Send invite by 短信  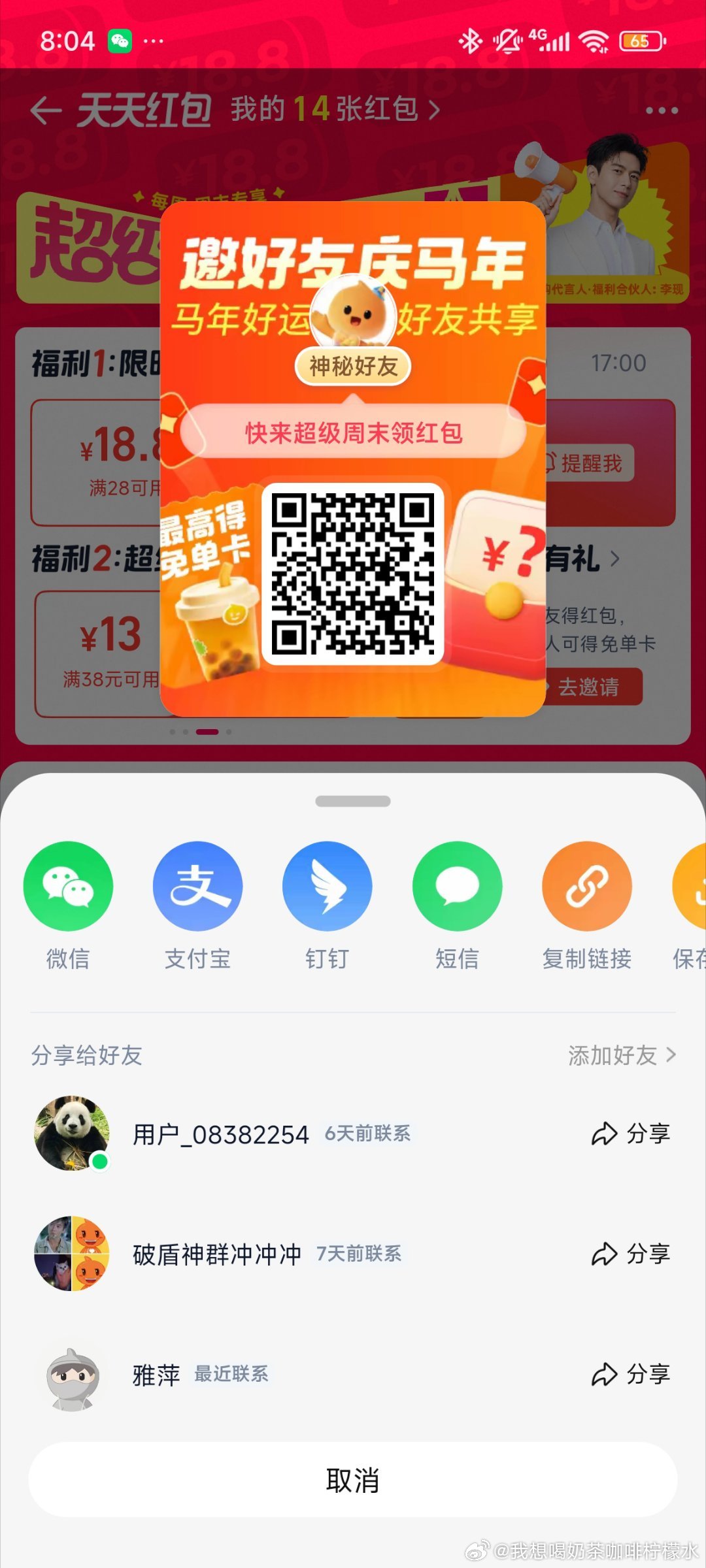(457, 887)
